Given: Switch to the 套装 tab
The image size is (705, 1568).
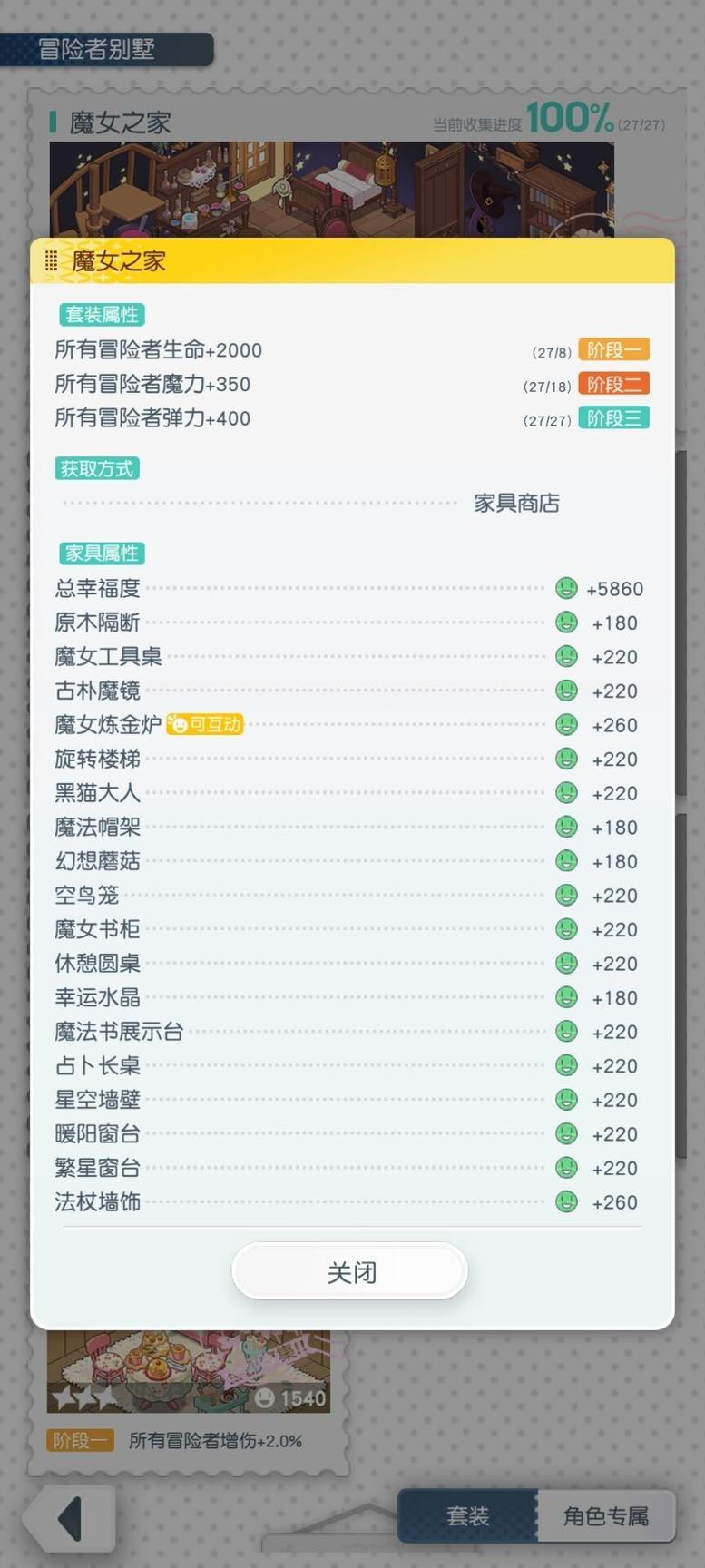Looking at the screenshot, I should (x=468, y=1515).
